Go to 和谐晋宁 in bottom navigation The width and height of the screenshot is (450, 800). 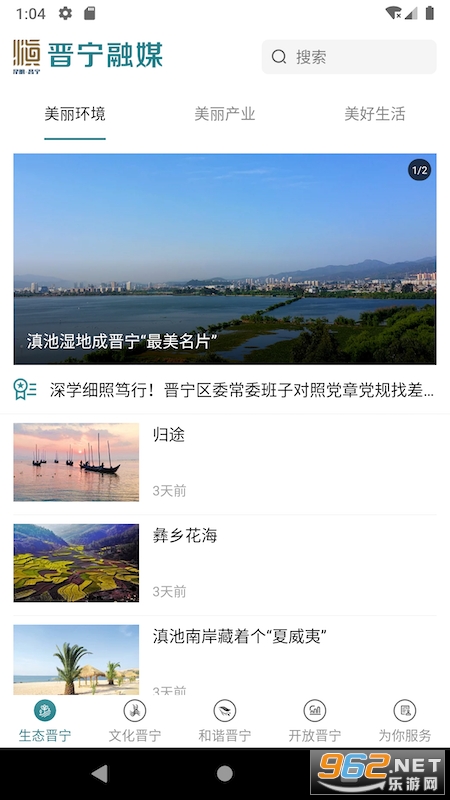[x=224, y=722]
